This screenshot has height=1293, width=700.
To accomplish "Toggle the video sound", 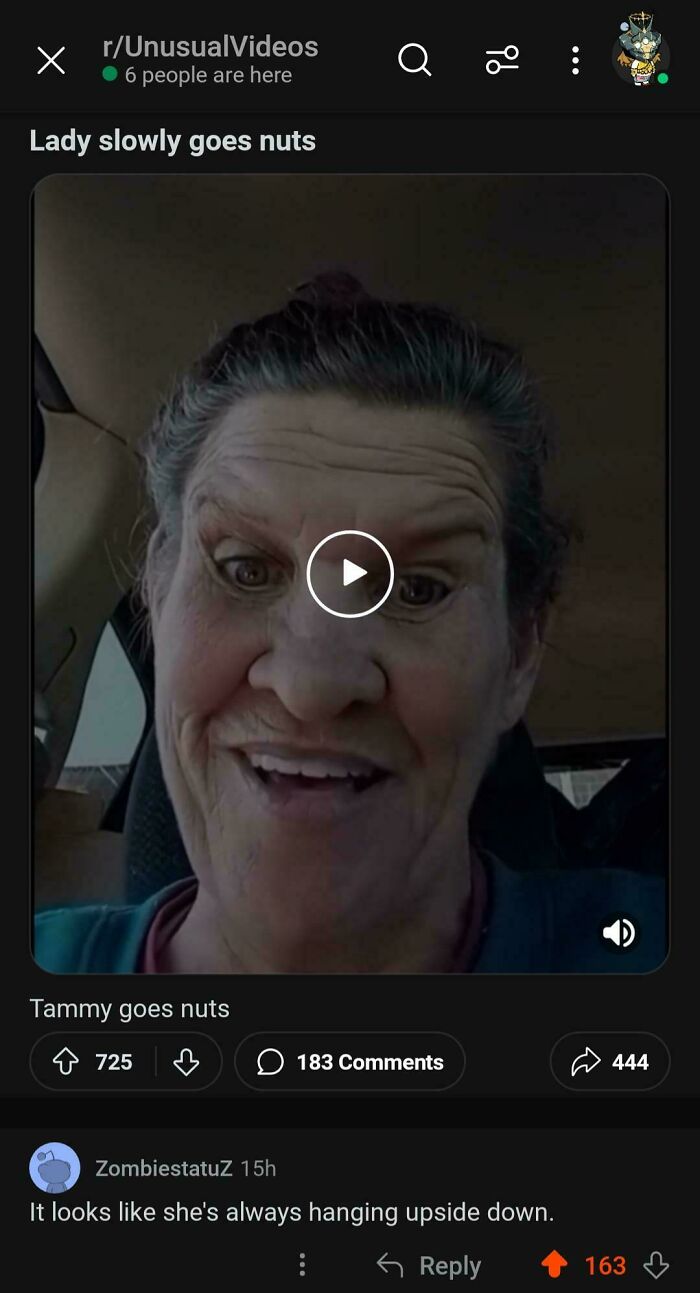I will tap(618, 933).
